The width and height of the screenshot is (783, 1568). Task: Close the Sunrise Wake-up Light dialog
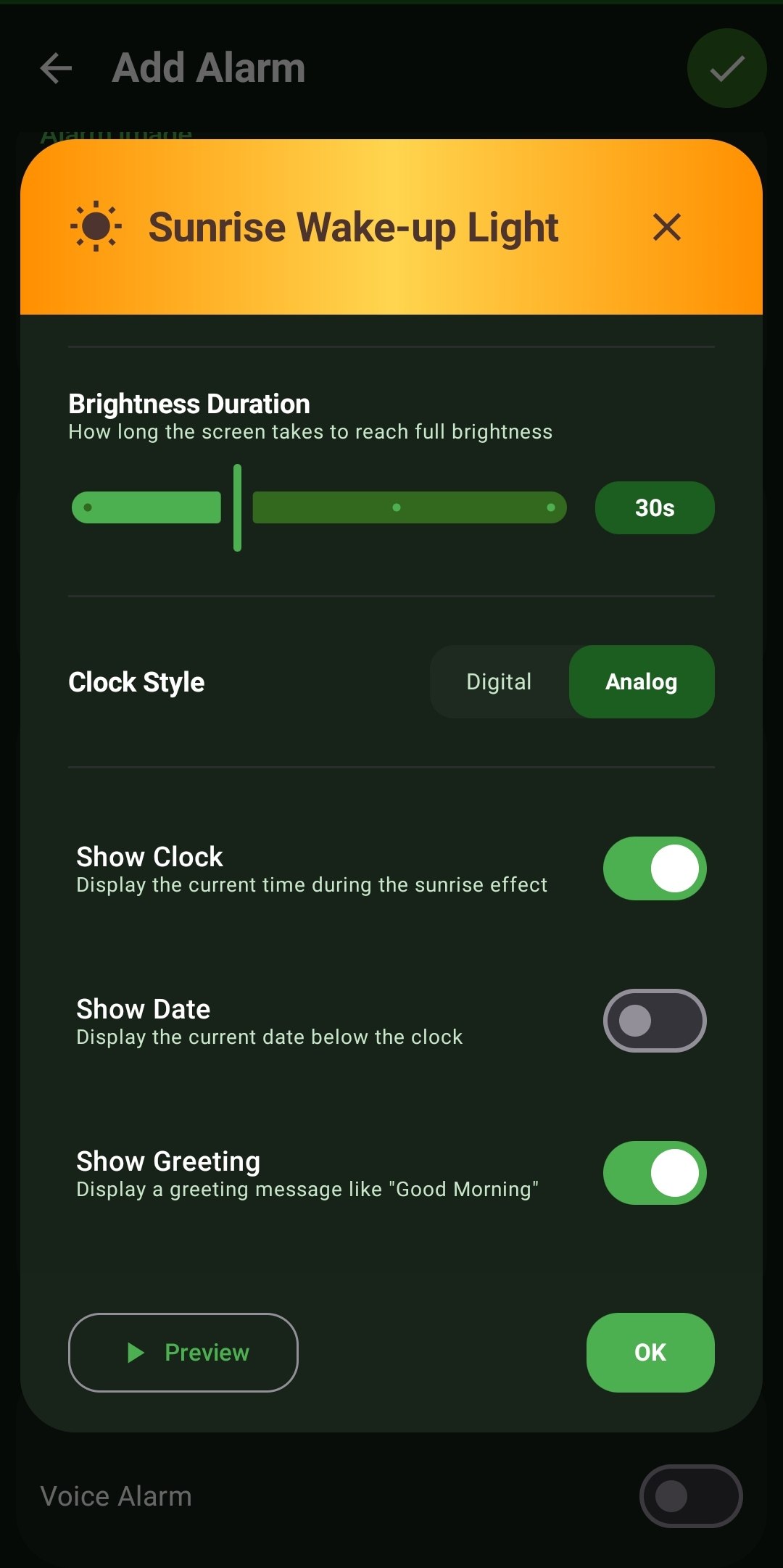(x=666, y=227)
